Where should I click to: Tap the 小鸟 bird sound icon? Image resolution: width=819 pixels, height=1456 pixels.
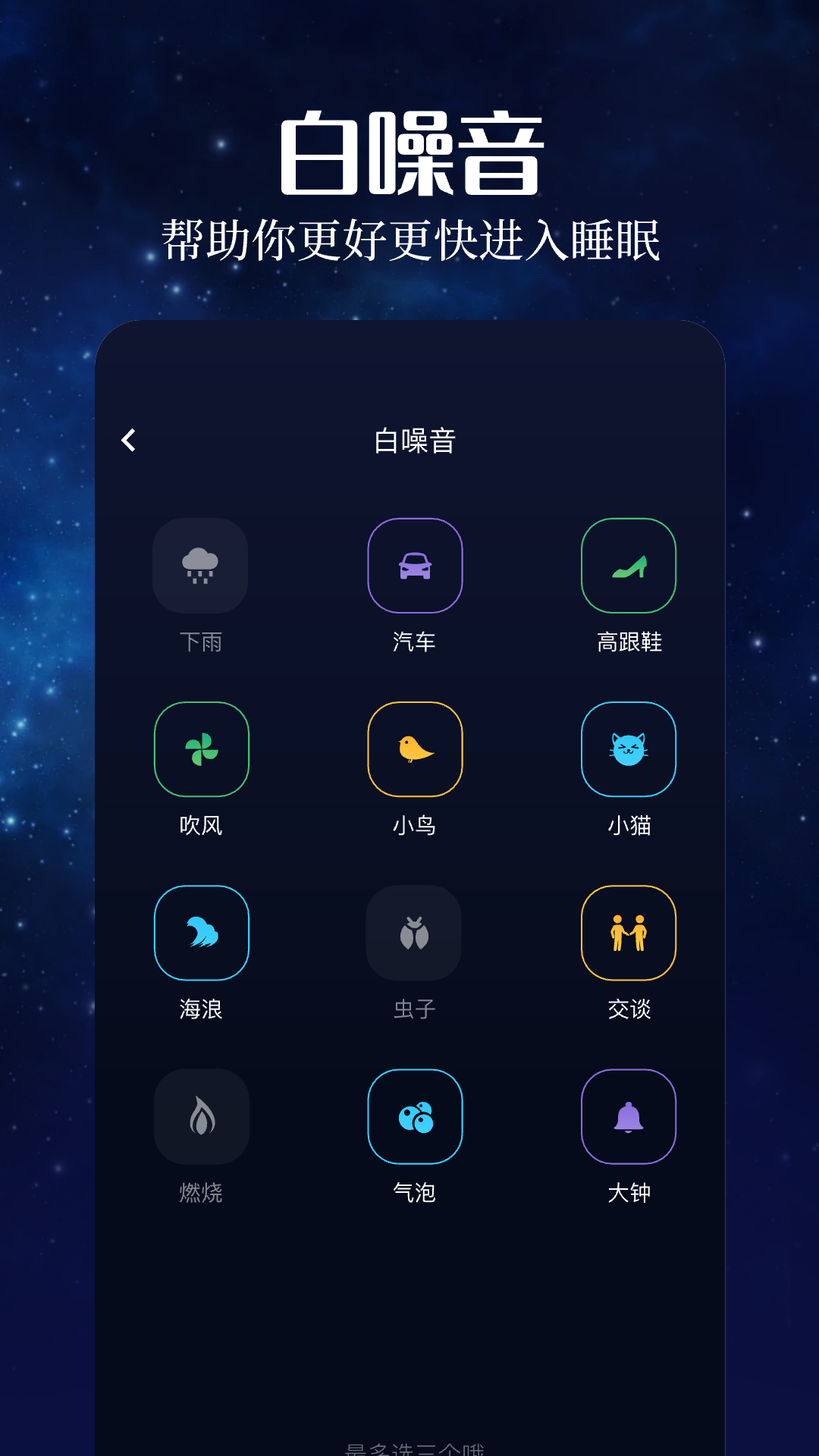414,750
